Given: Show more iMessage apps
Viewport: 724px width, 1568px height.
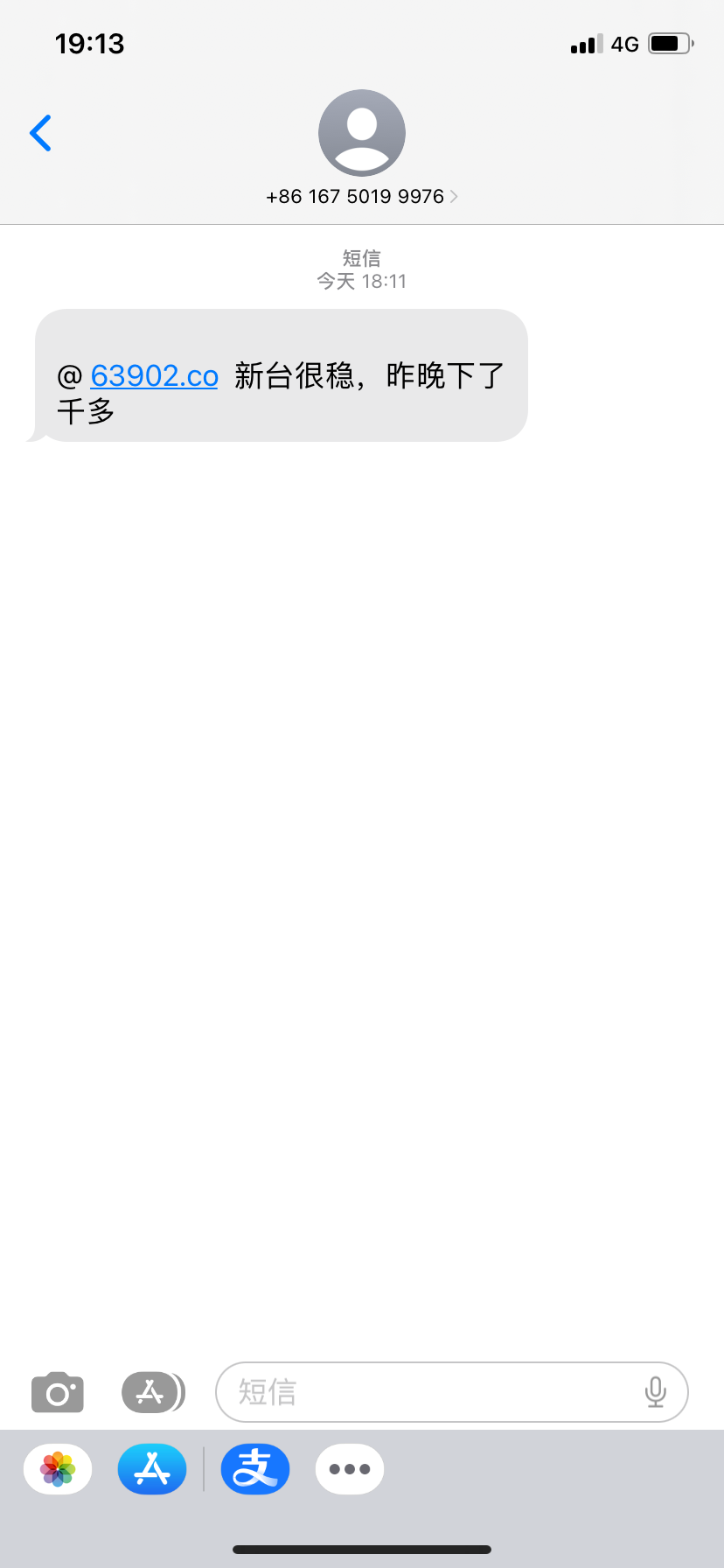Looking at the screenshot, I should point(349,1469).
